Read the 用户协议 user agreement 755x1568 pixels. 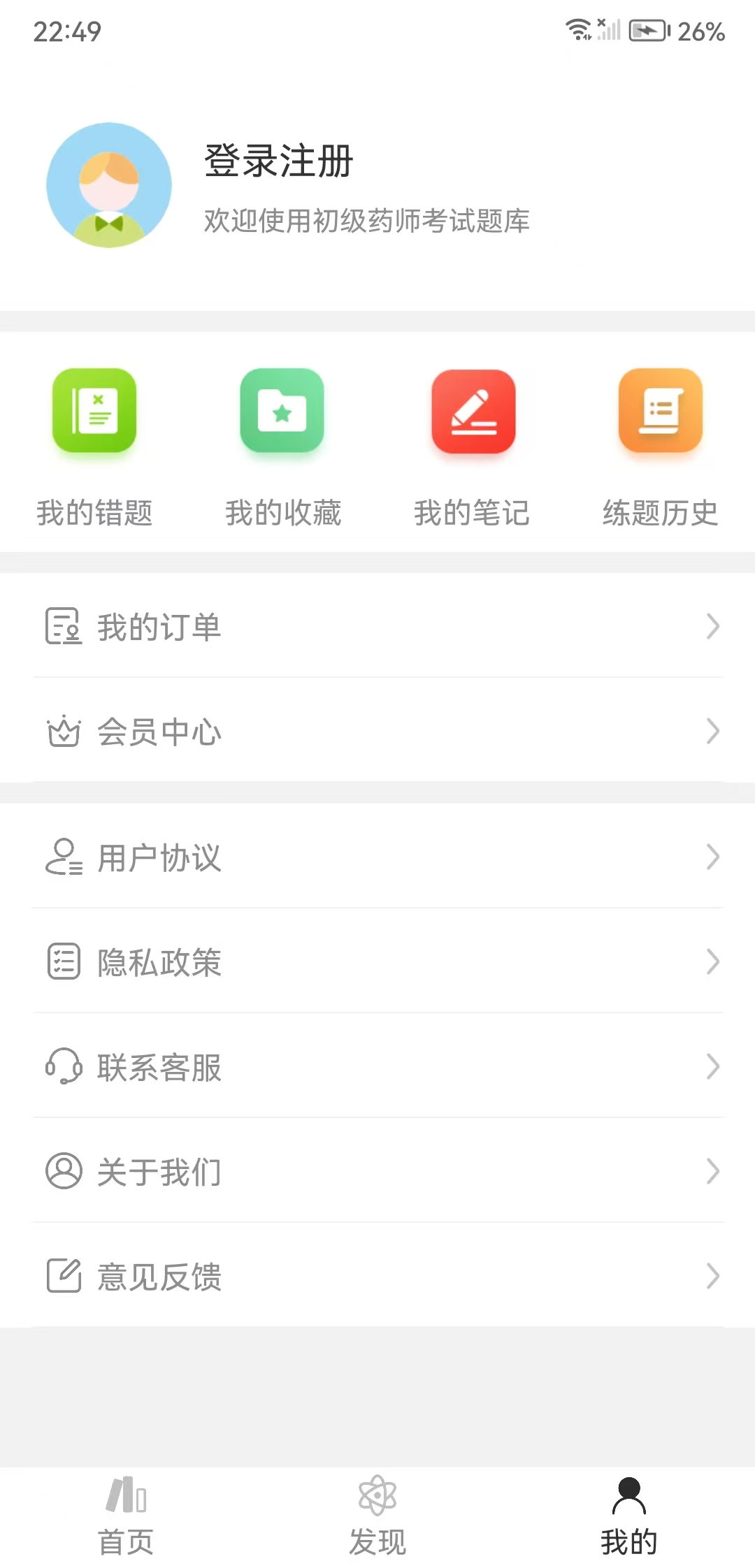click(377, 857)
